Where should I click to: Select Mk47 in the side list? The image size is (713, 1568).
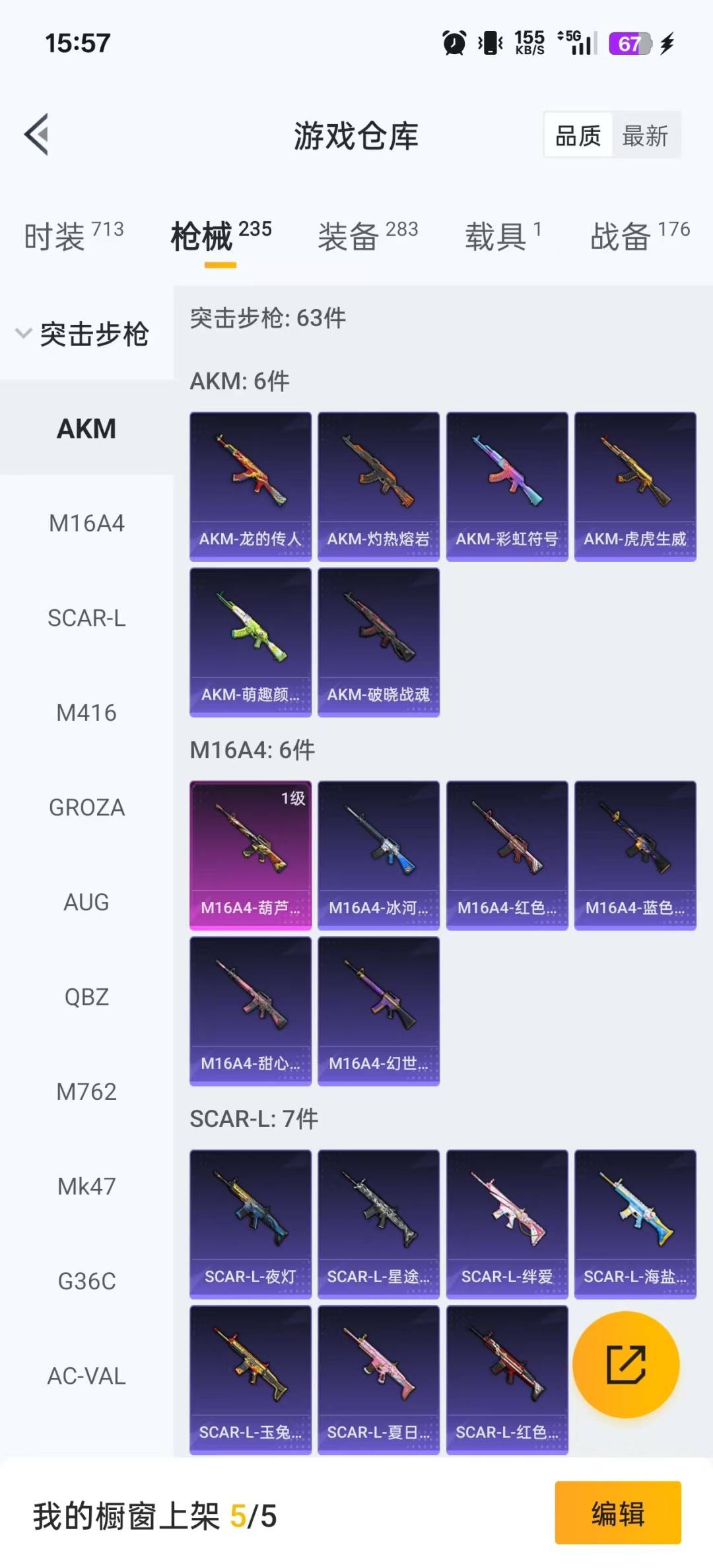(86, 1186)
